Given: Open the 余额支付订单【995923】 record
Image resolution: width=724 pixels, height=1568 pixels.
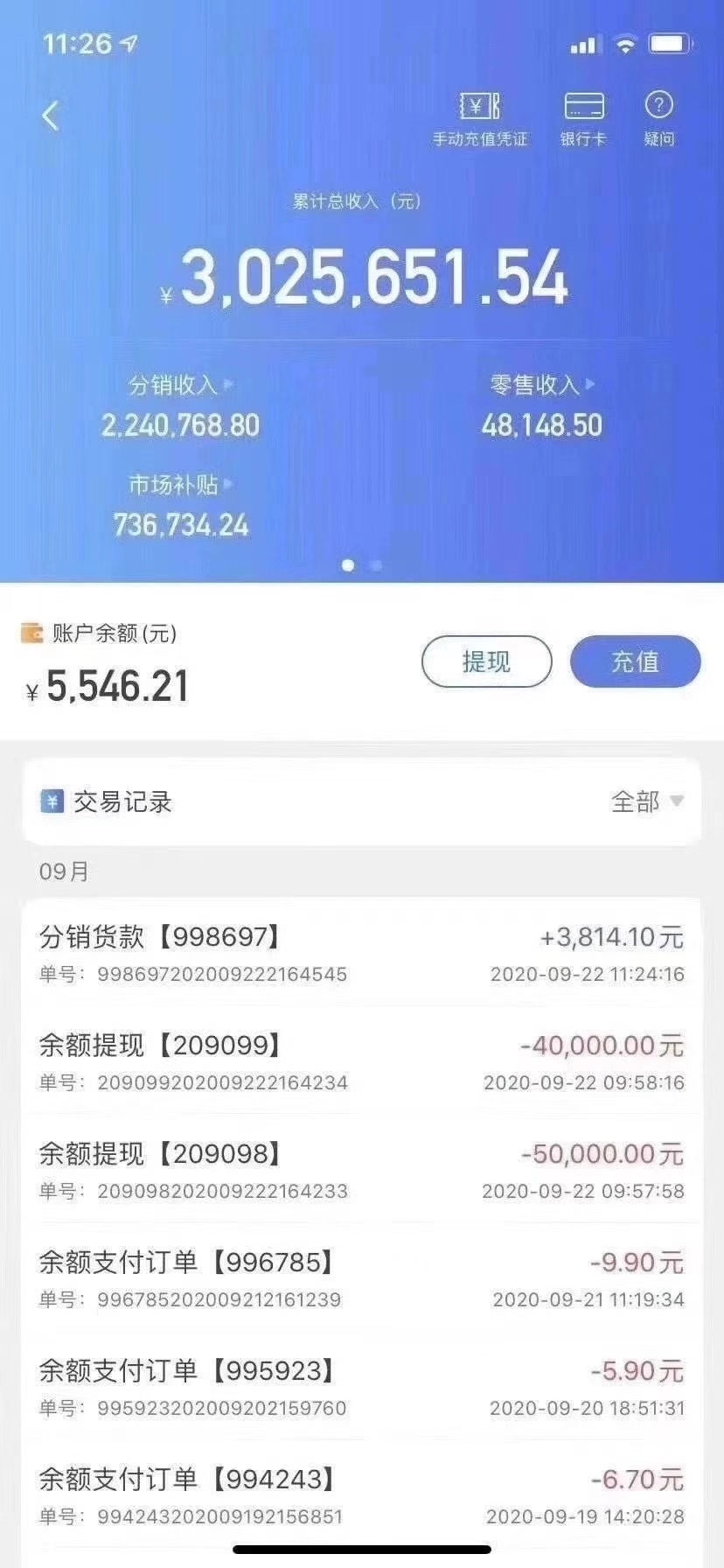Looking at the screenshot, I should click(361, 1386).
